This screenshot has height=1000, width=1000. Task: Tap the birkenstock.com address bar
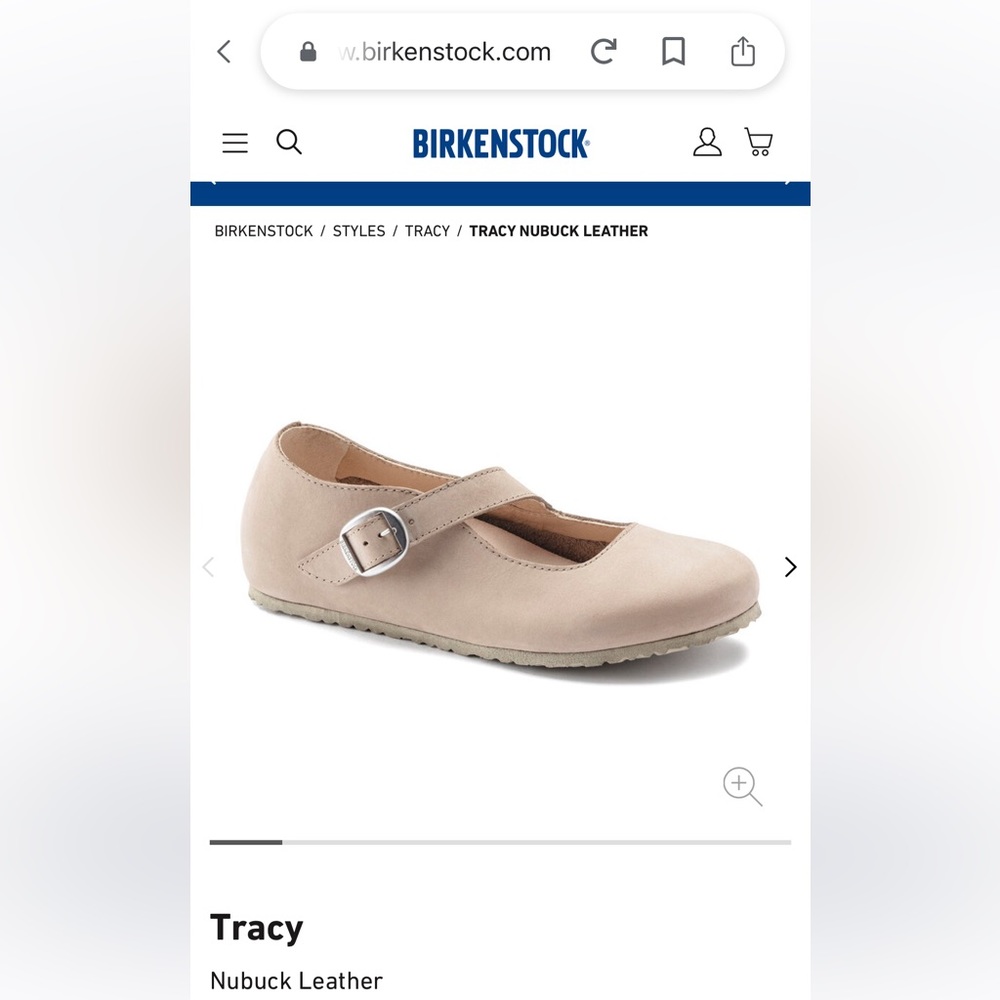[445, 52]
